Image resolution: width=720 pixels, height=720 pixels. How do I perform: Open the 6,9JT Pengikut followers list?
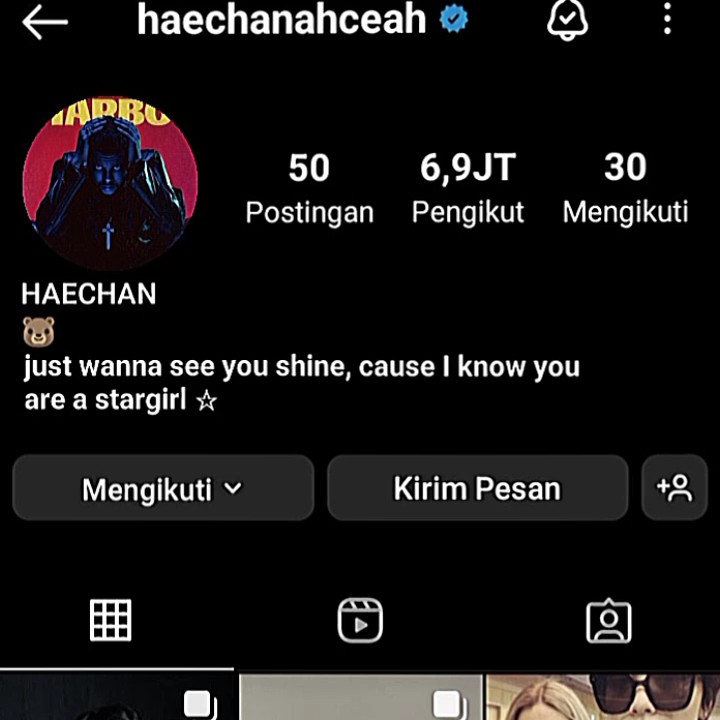click(x=467, y=188)
